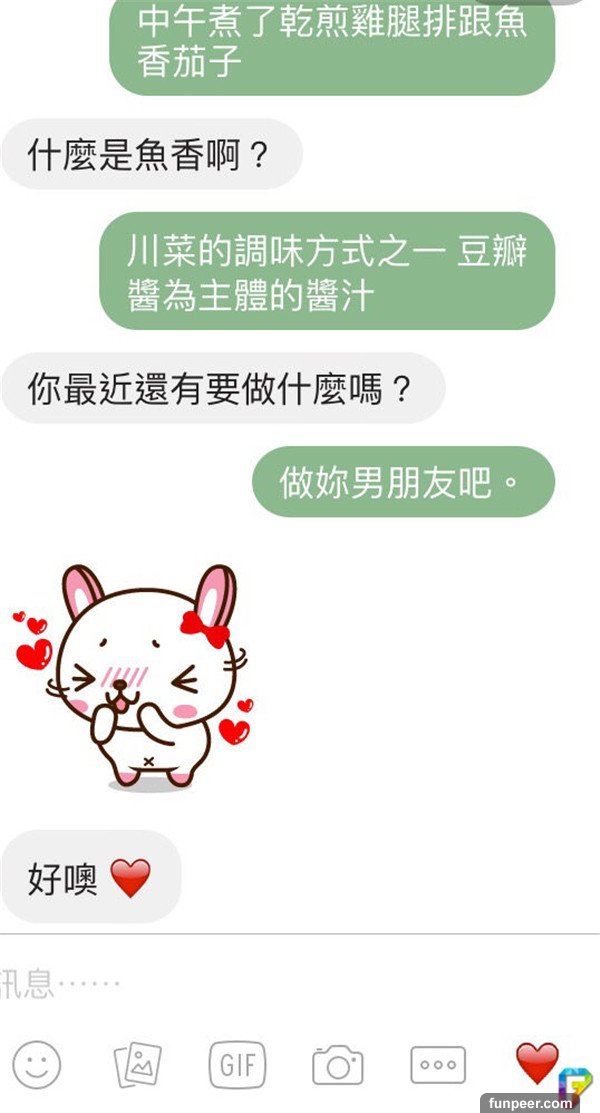Open the GIF picker
Viewport: 600px width, 1113px height.
(x=237, y=1064)
